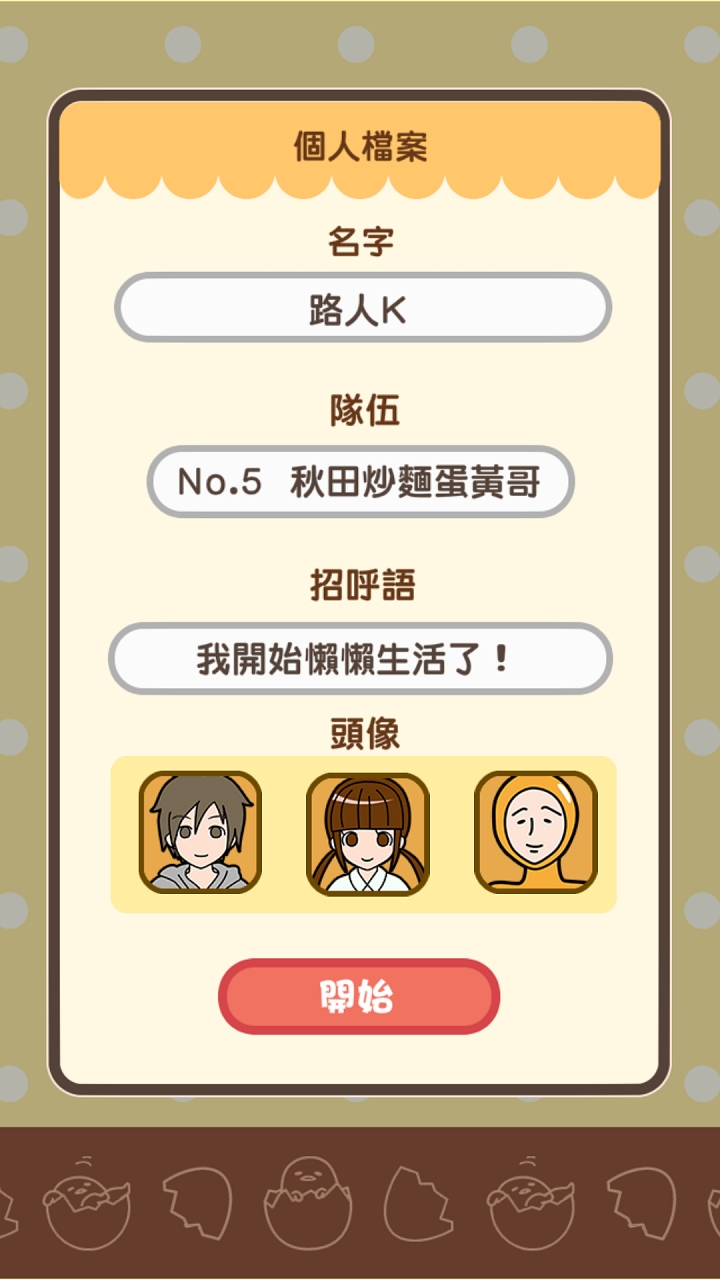Choose the boy portrait as profile picture

(200, 836)
